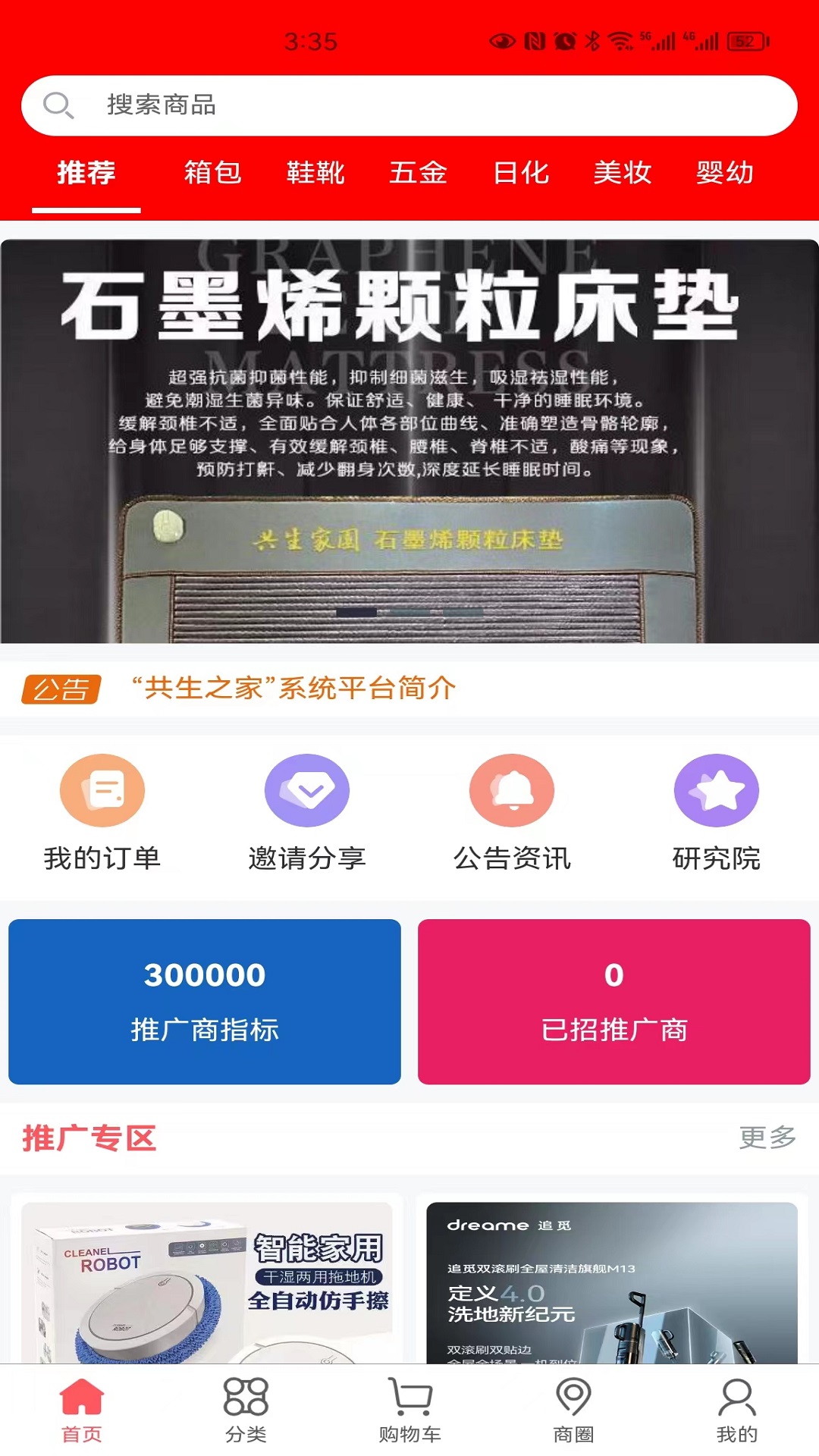Tap 更多 in 推广专区

pyautogui.click(x=767, y=1137)
